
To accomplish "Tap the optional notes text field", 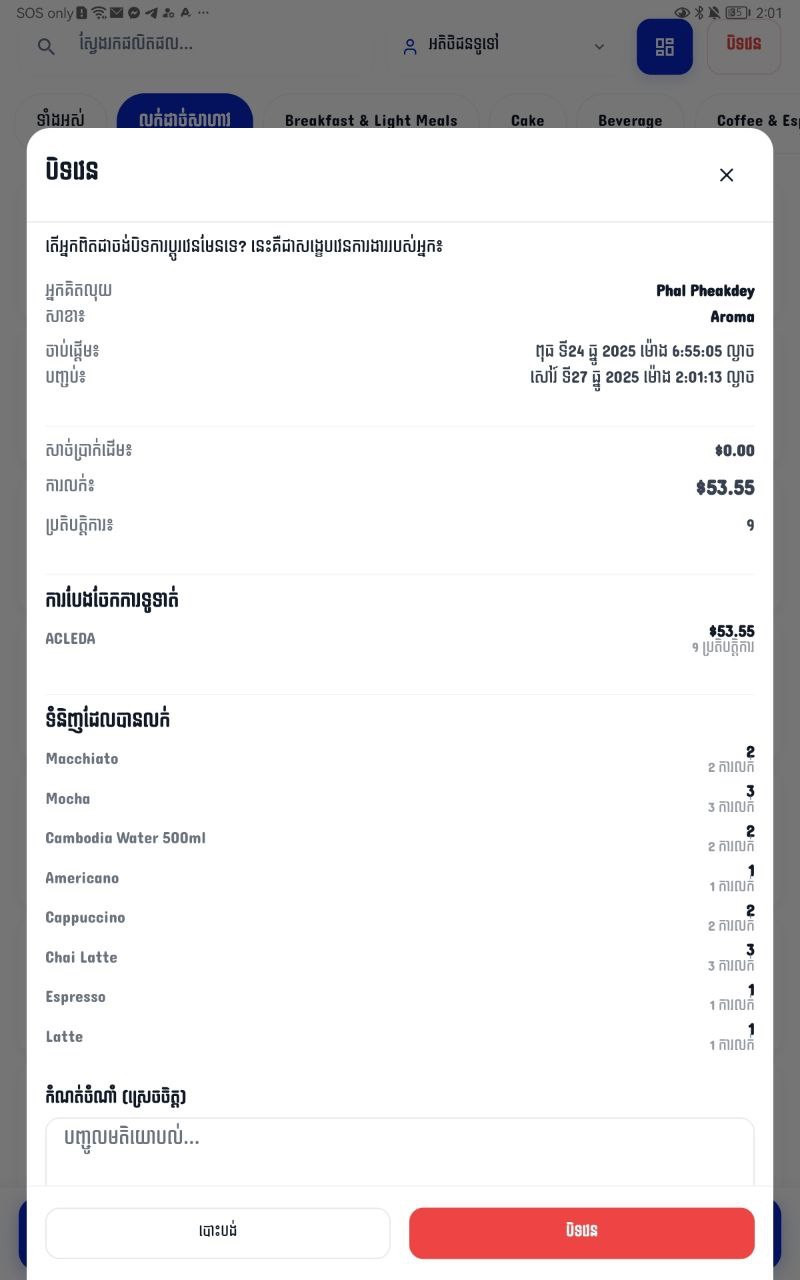I will click(400, 1150).
